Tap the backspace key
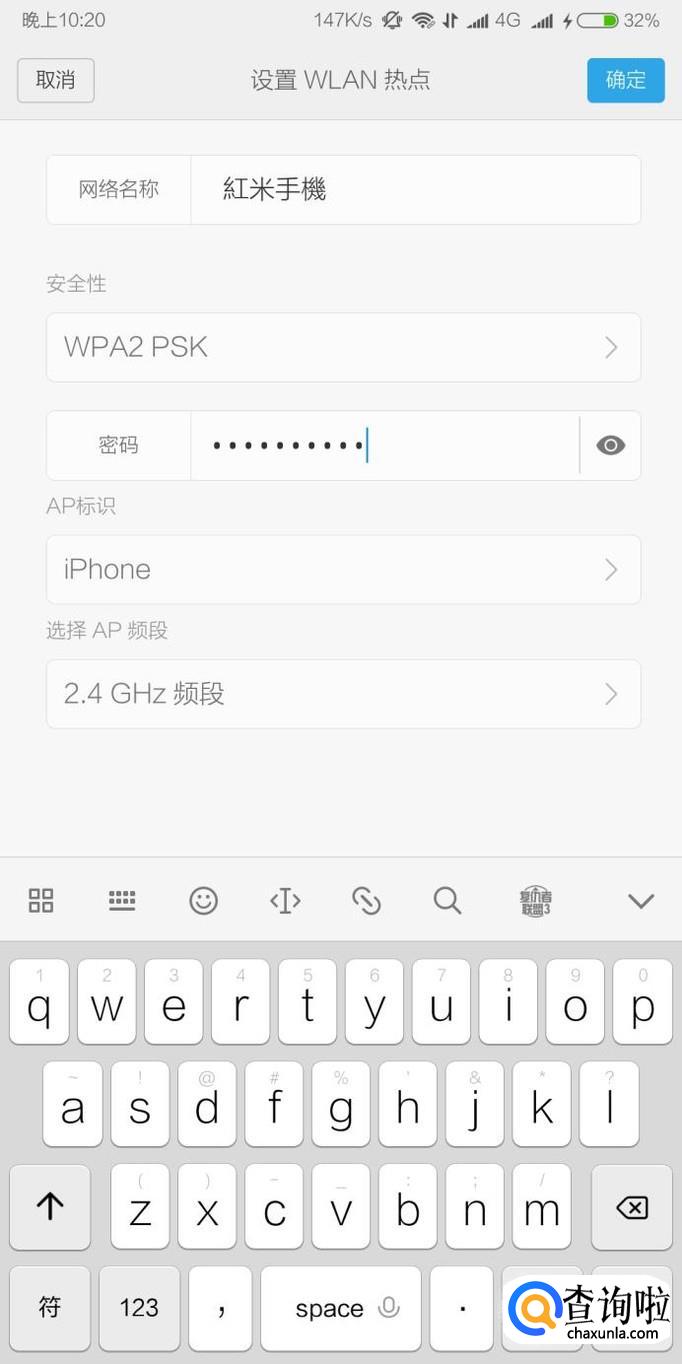 point(632,1207)
